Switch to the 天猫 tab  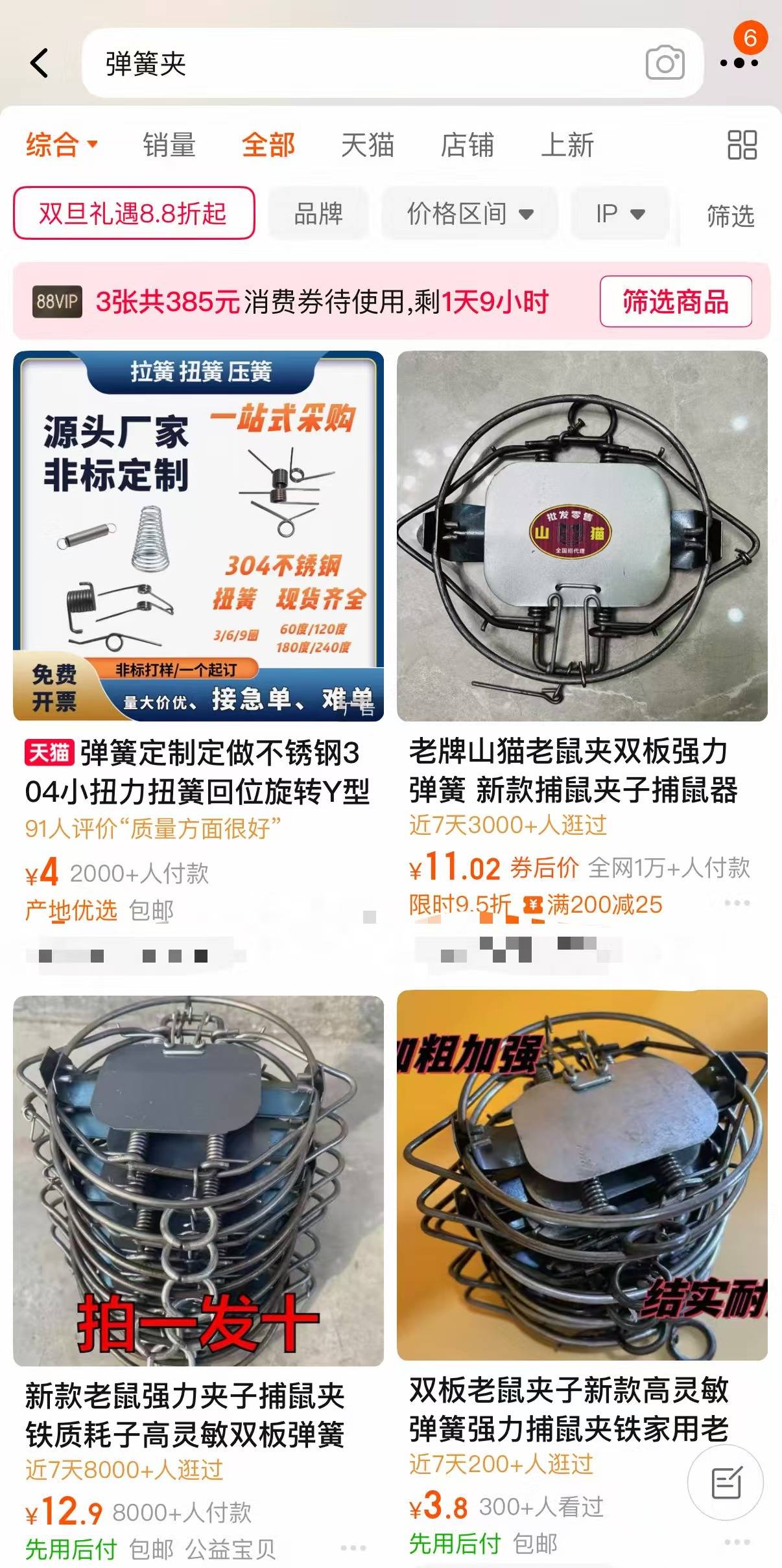(368, 145)
